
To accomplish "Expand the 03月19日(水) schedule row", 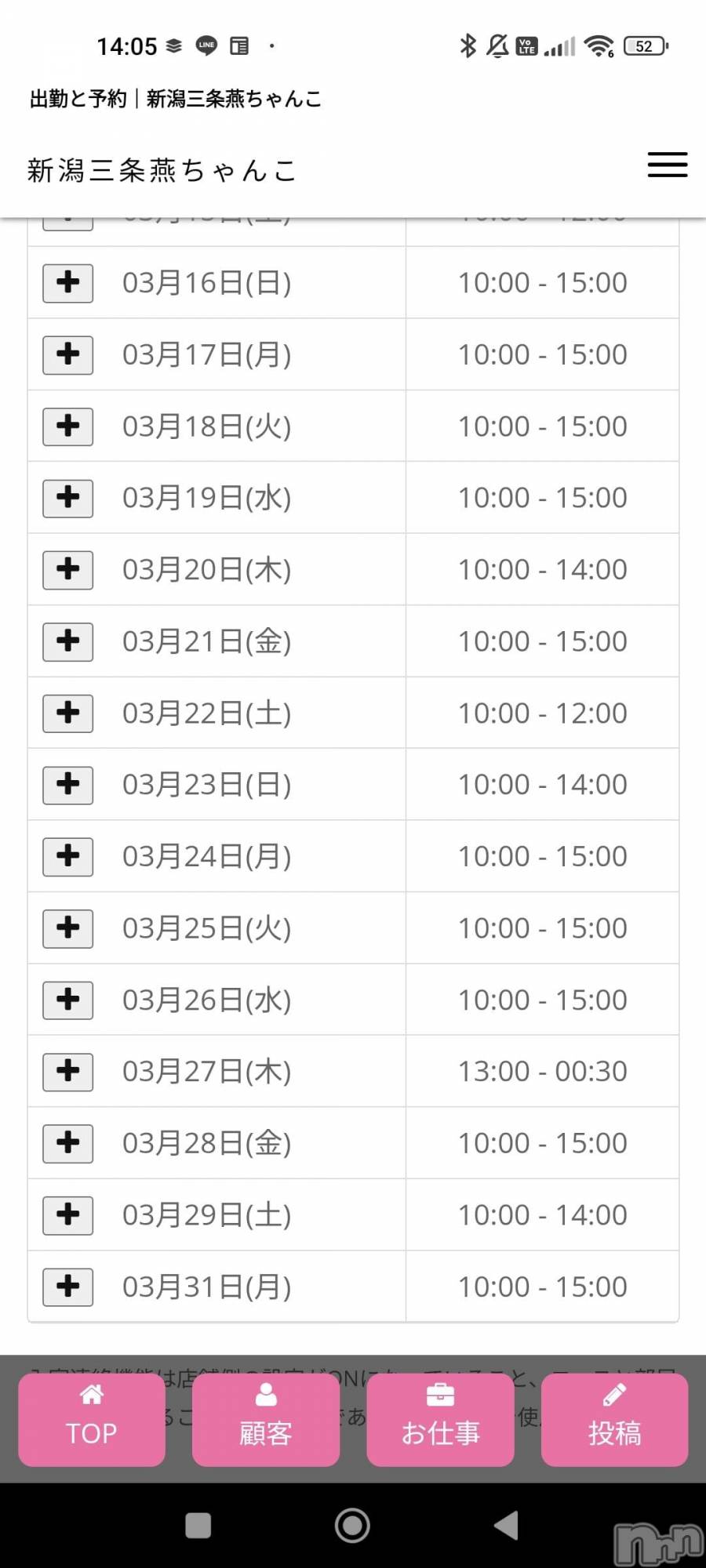I will tap(68, 498).
